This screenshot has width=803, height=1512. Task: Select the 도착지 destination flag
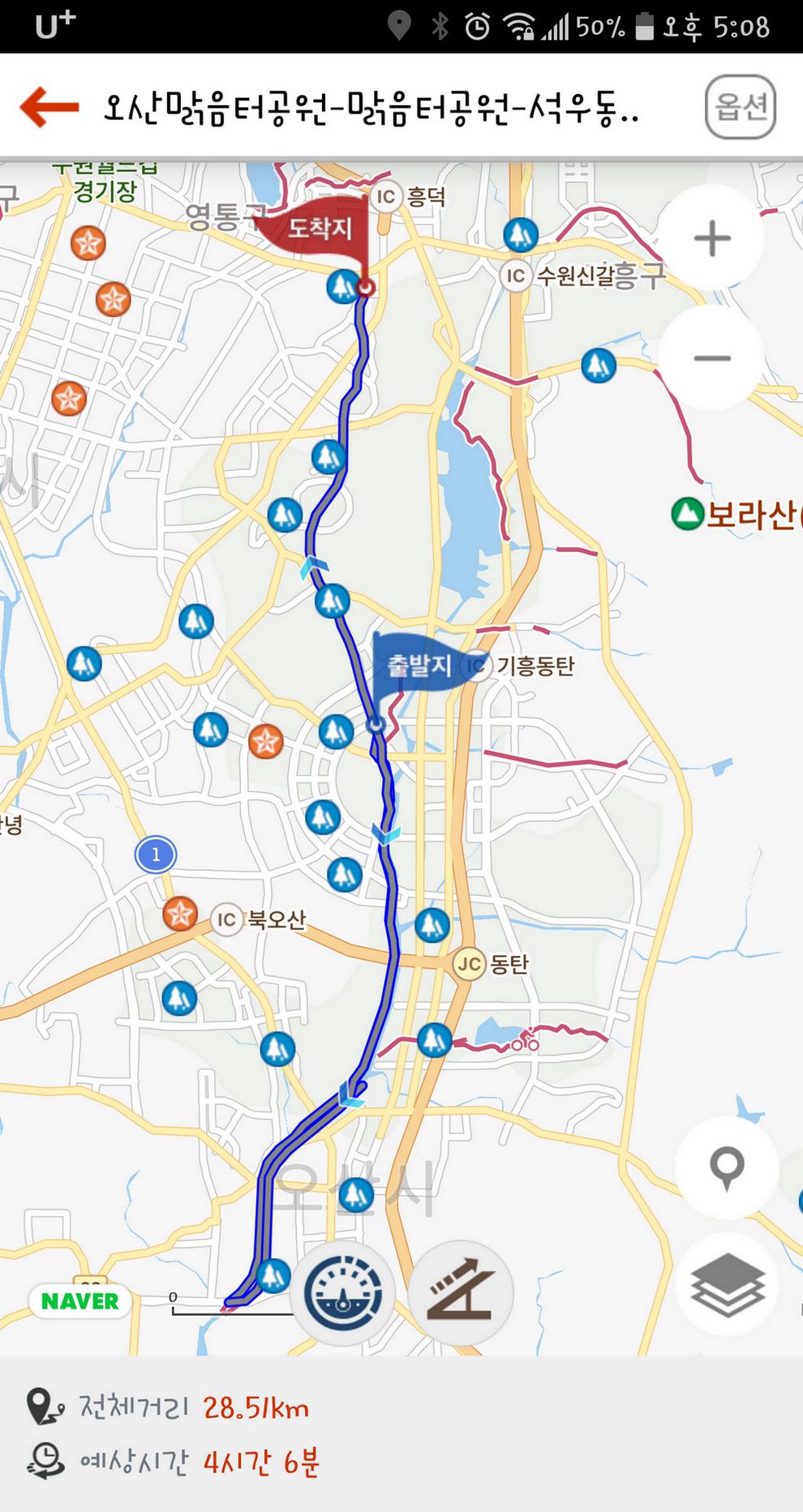coord(320,229)
